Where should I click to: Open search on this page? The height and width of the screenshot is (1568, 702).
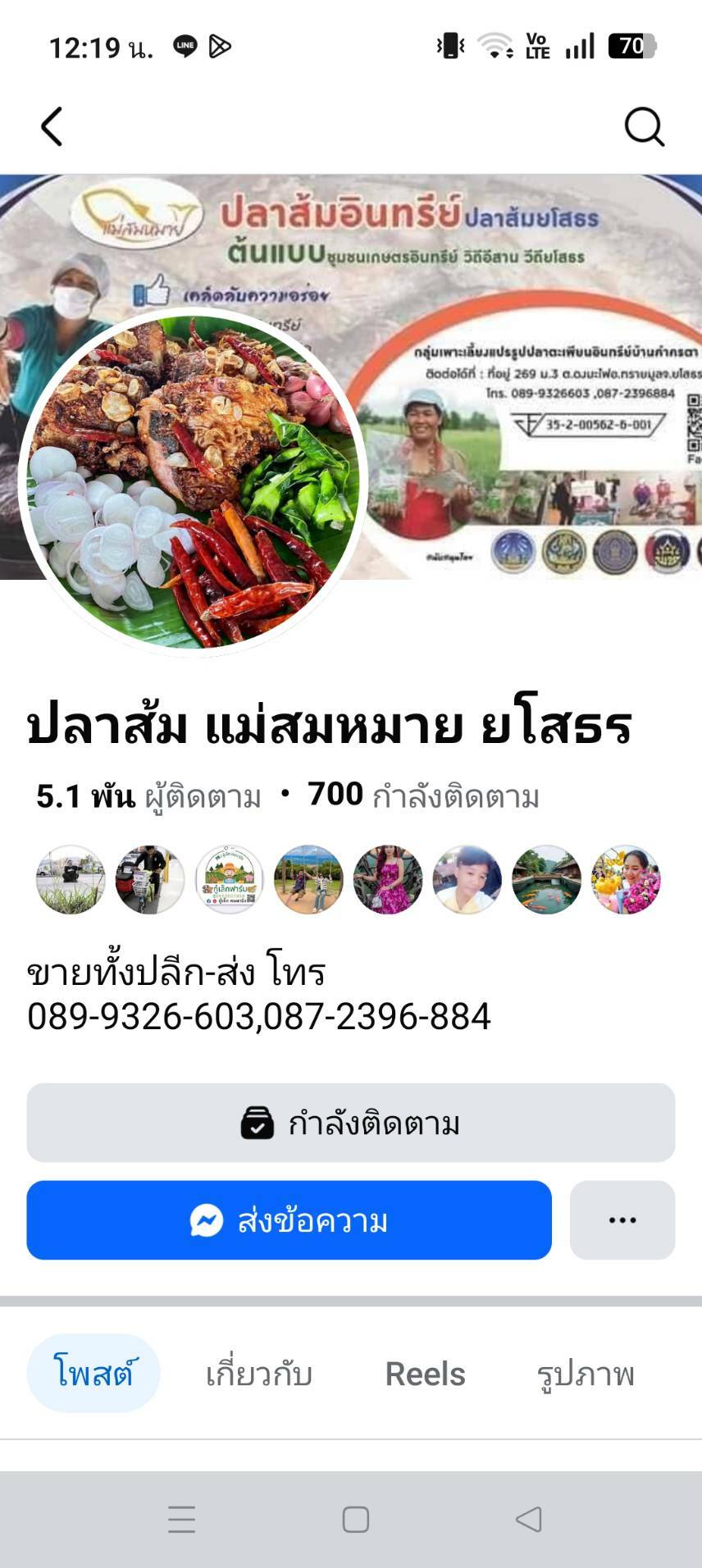tap(644, 127)
